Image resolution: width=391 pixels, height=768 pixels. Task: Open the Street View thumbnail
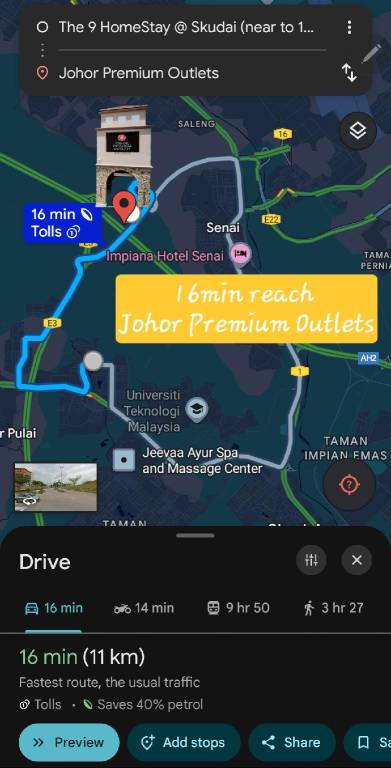55,487
